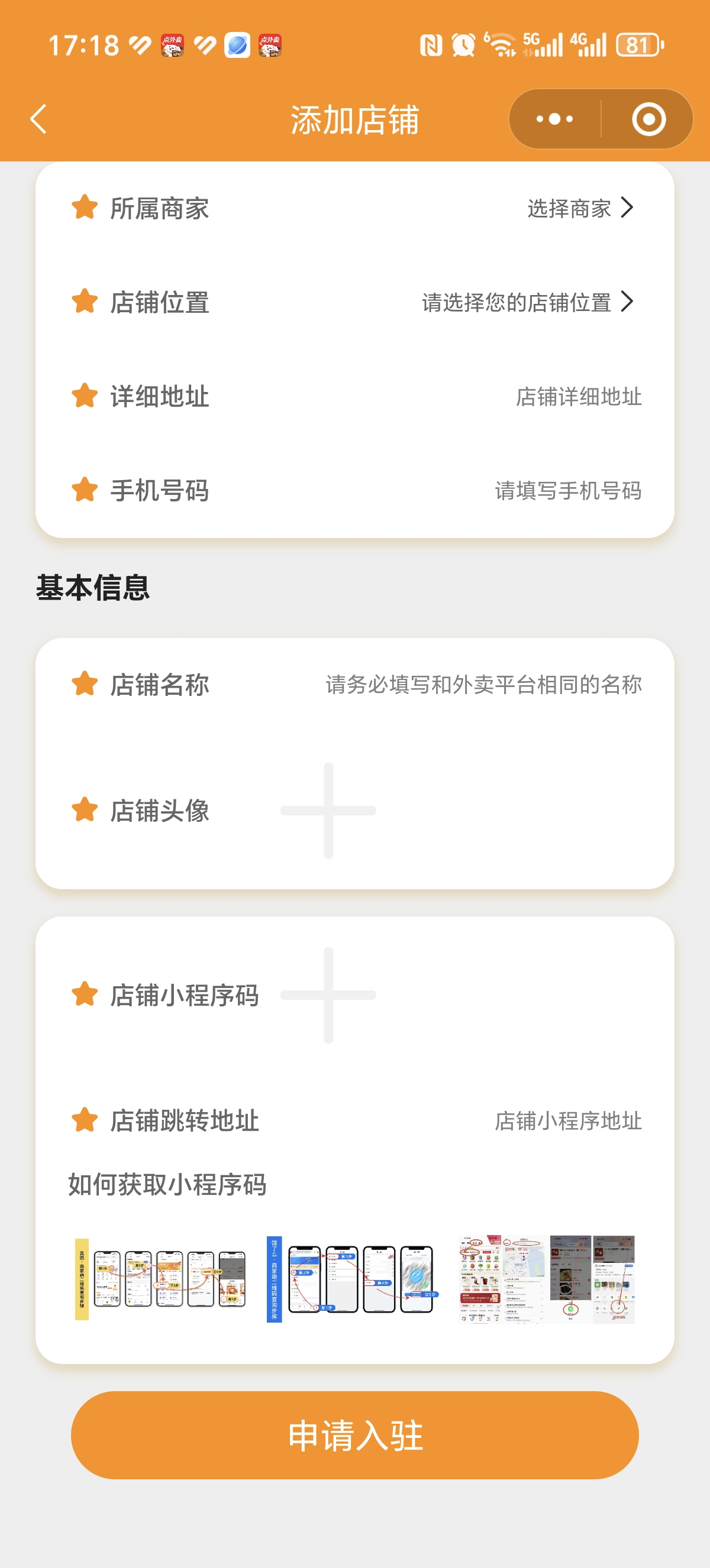Image resolution: width=710 pixels, height=1568 pixels.
Task: Open 选择商家 merchant picker
Action: [580, 208]
